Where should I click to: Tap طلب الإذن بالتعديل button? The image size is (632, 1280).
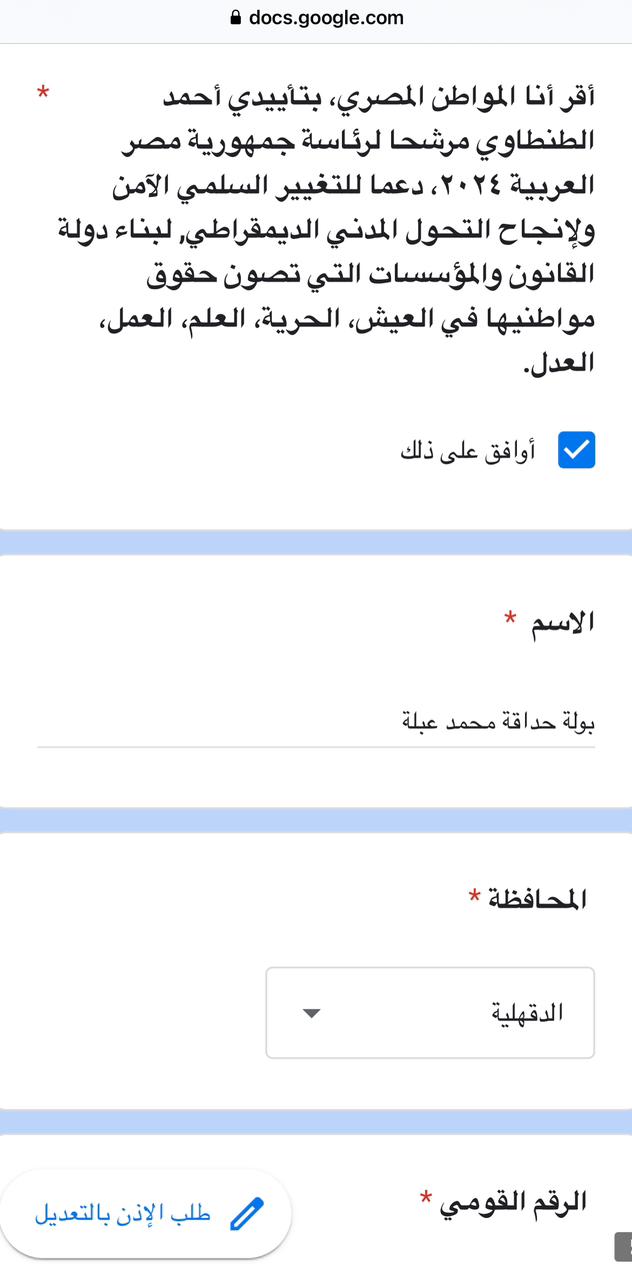(146, 1214)
